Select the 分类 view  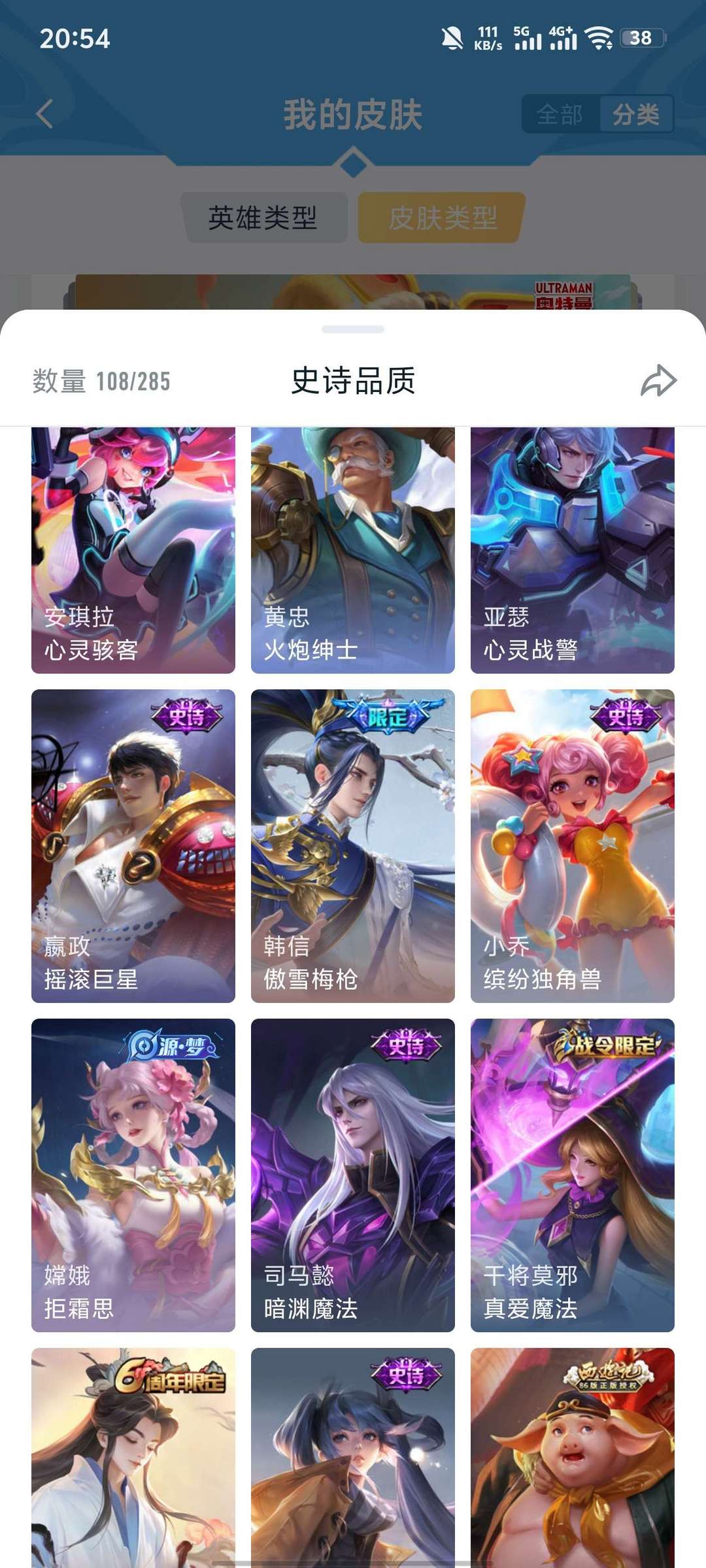[635, 114]
